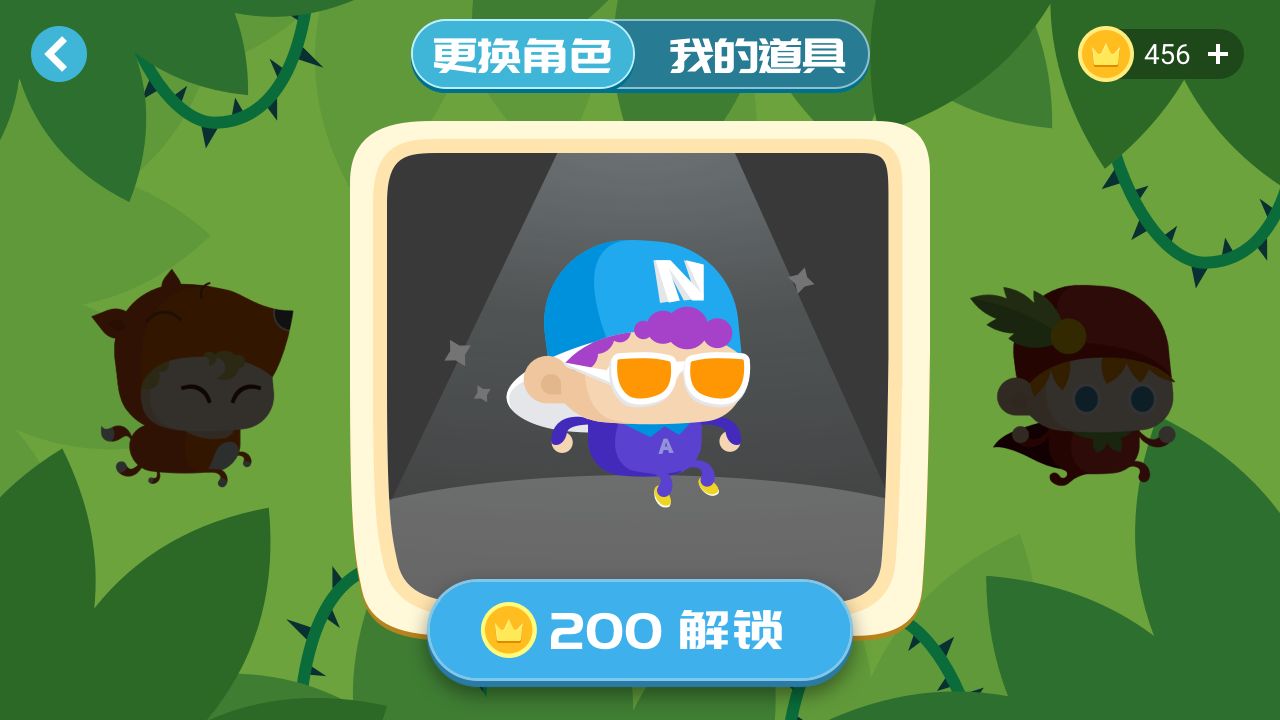Select the 更换角色 tab
The height and width of the screenshot is (720, 1280).
tap(523, 55)
